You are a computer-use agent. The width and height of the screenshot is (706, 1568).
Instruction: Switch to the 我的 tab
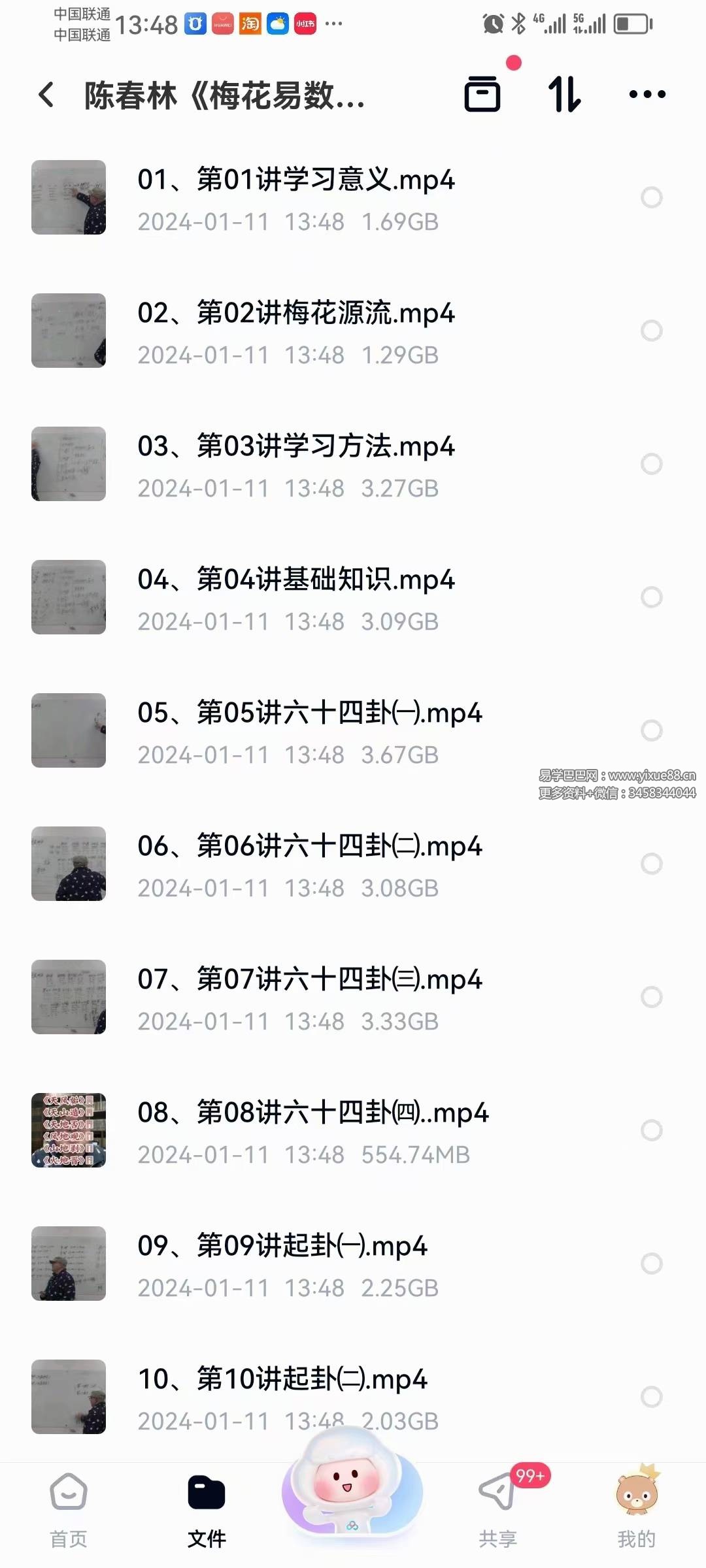coord(636,1511)
